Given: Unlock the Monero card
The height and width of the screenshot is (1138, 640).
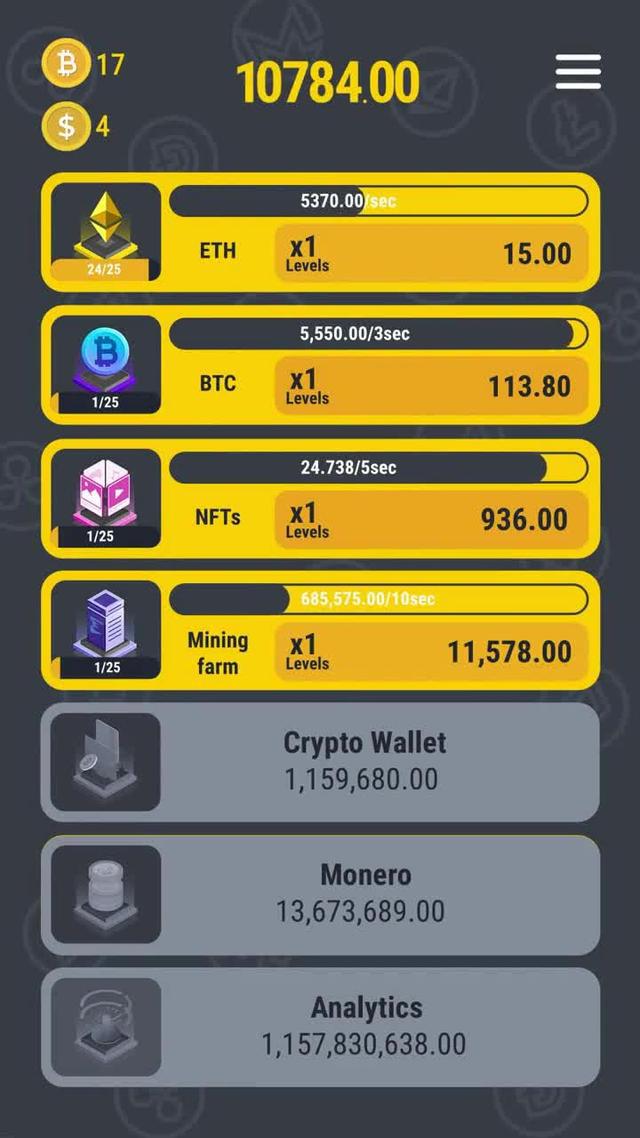Looking at the screenshot, I should click(x=320, y=894).
